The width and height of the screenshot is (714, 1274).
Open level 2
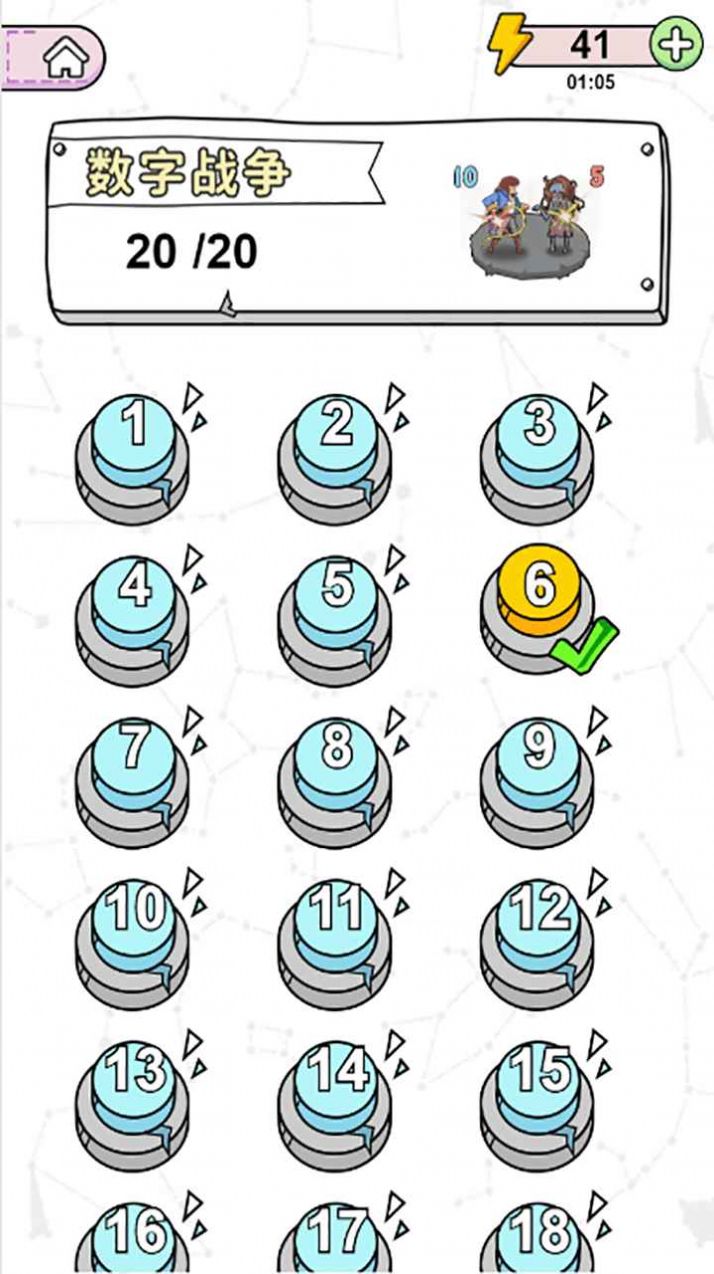click(337, 442)
